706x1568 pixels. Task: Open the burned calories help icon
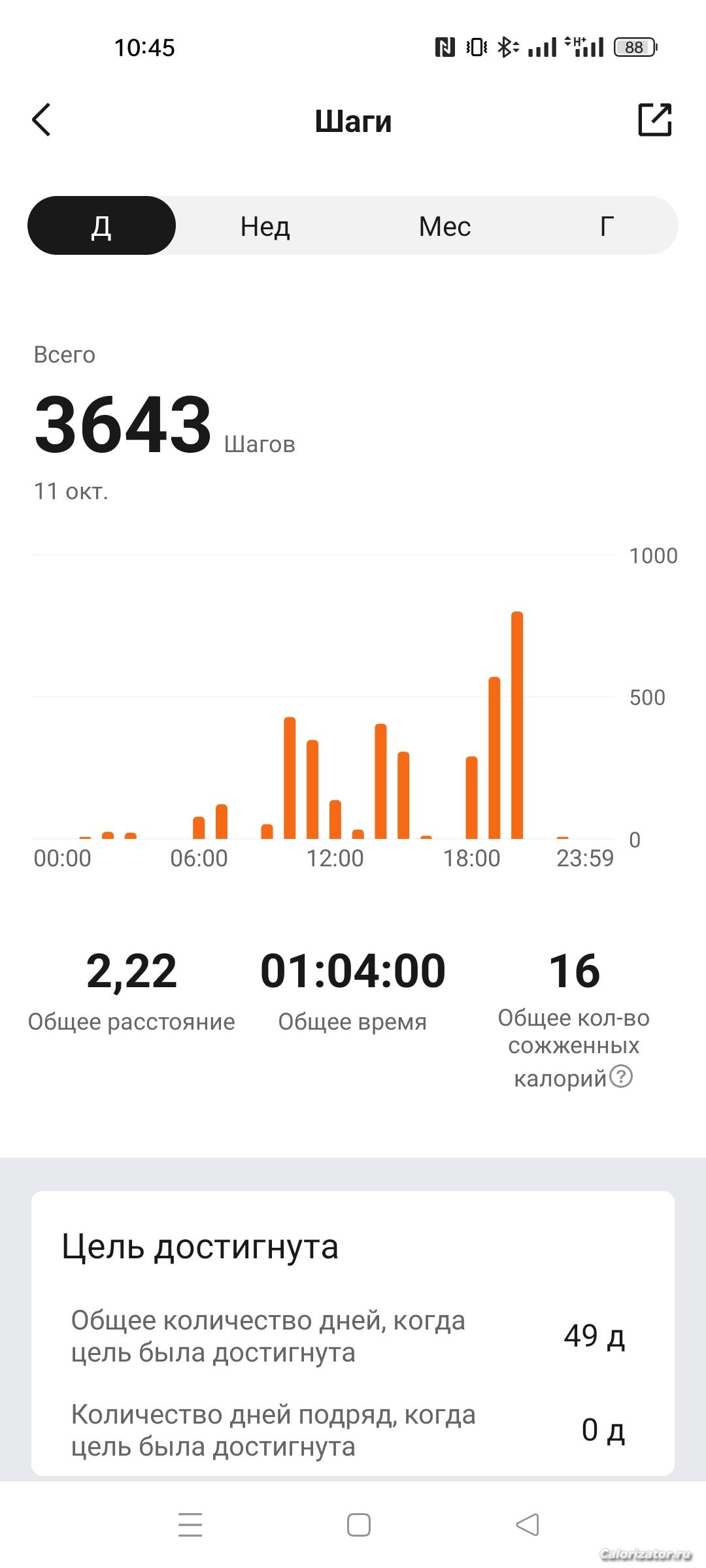tap(621, 1076)
